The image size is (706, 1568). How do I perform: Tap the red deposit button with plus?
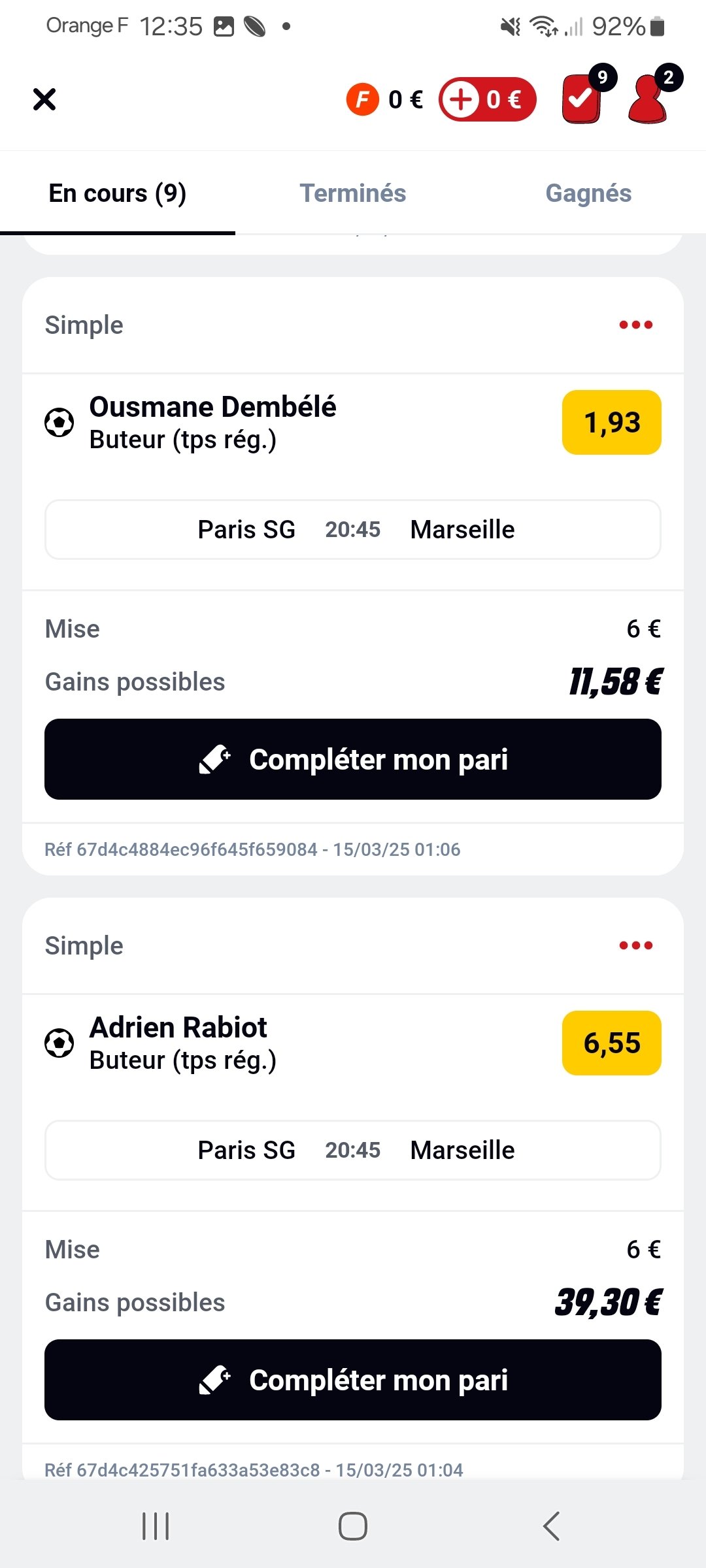(x=487, y=99)
